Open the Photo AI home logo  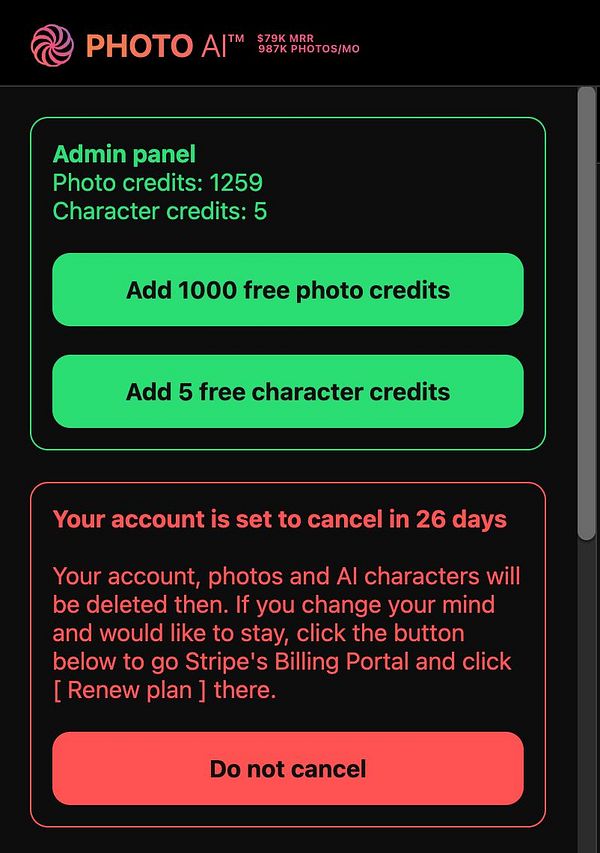(137, 44)
